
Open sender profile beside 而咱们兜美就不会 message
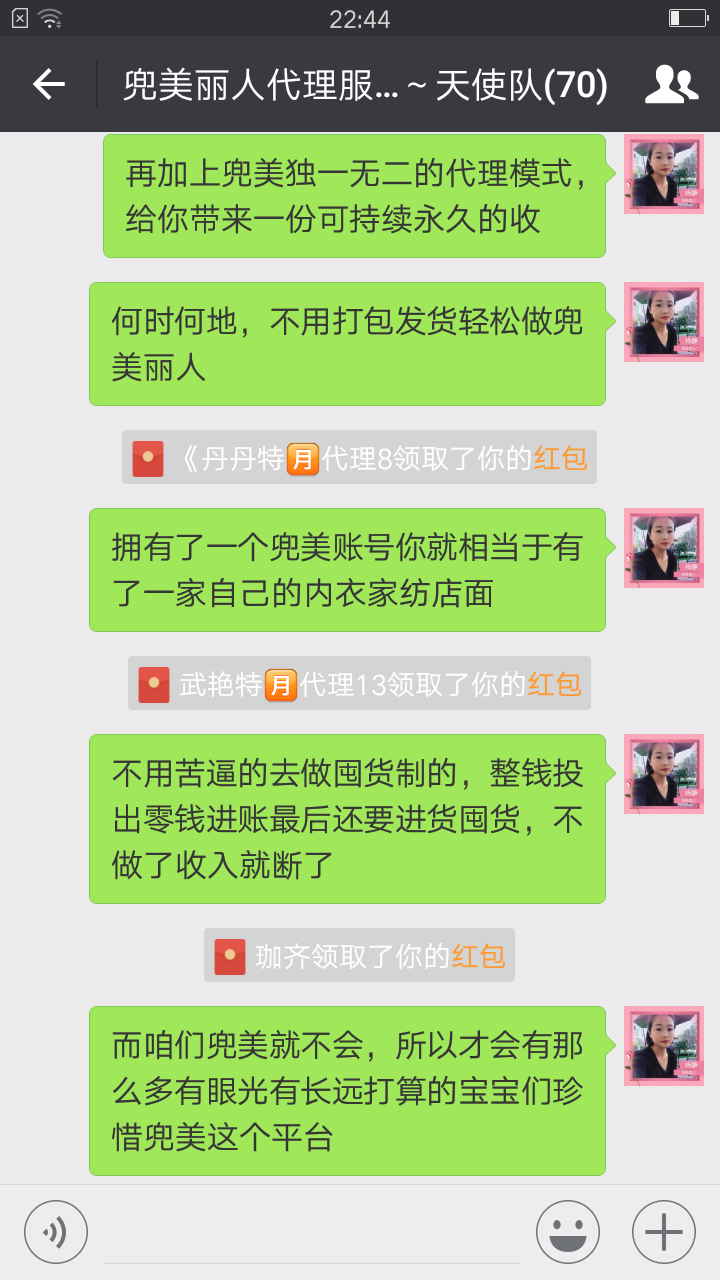point(663,1046)
